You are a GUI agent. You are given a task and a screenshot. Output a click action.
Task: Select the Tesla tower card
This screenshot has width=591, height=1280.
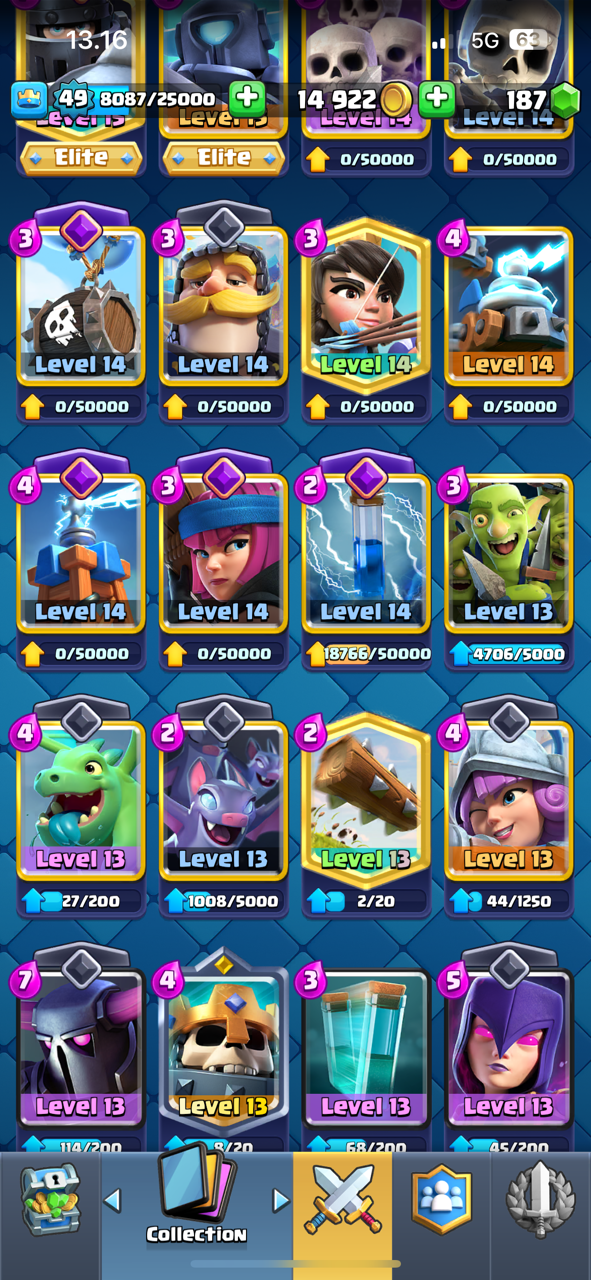click(81, 556)
